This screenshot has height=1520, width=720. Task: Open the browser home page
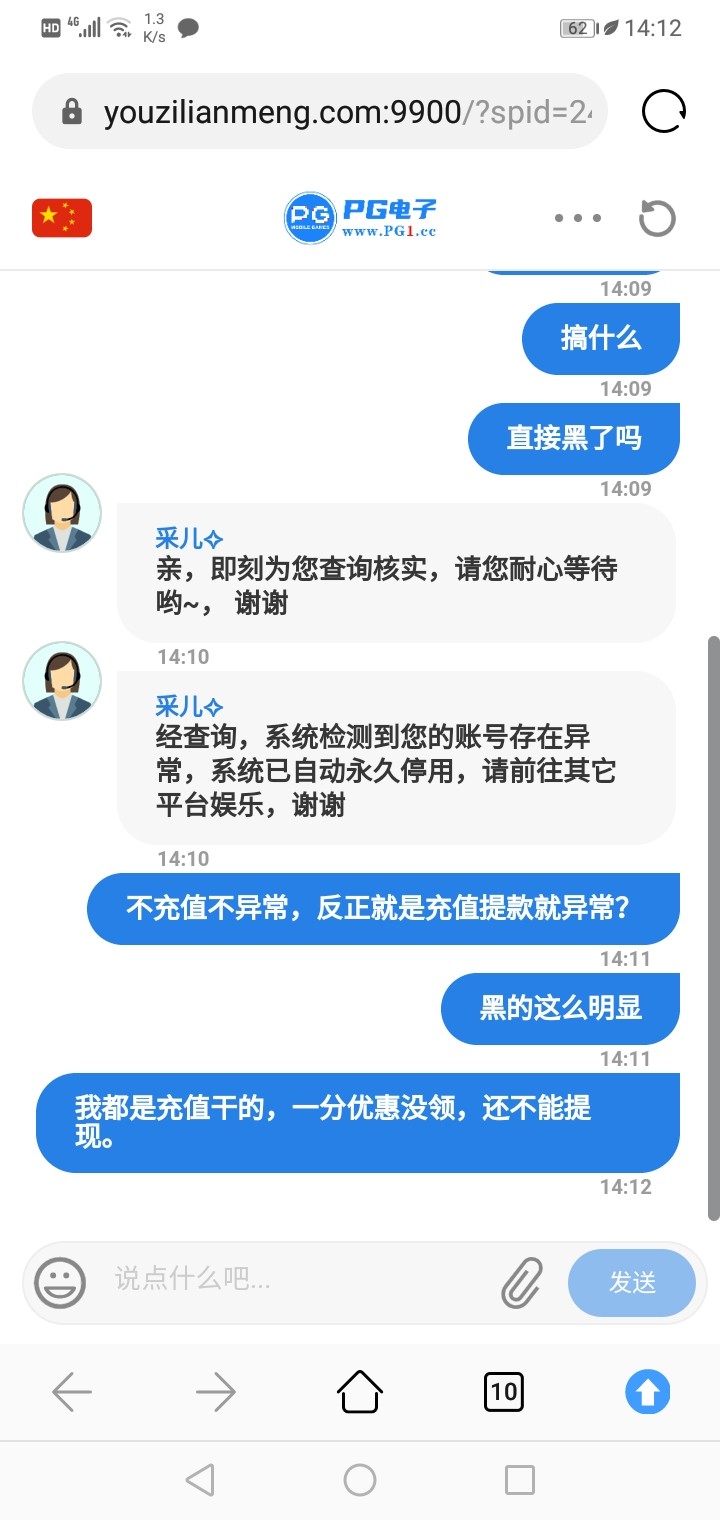coord(360,1391)
